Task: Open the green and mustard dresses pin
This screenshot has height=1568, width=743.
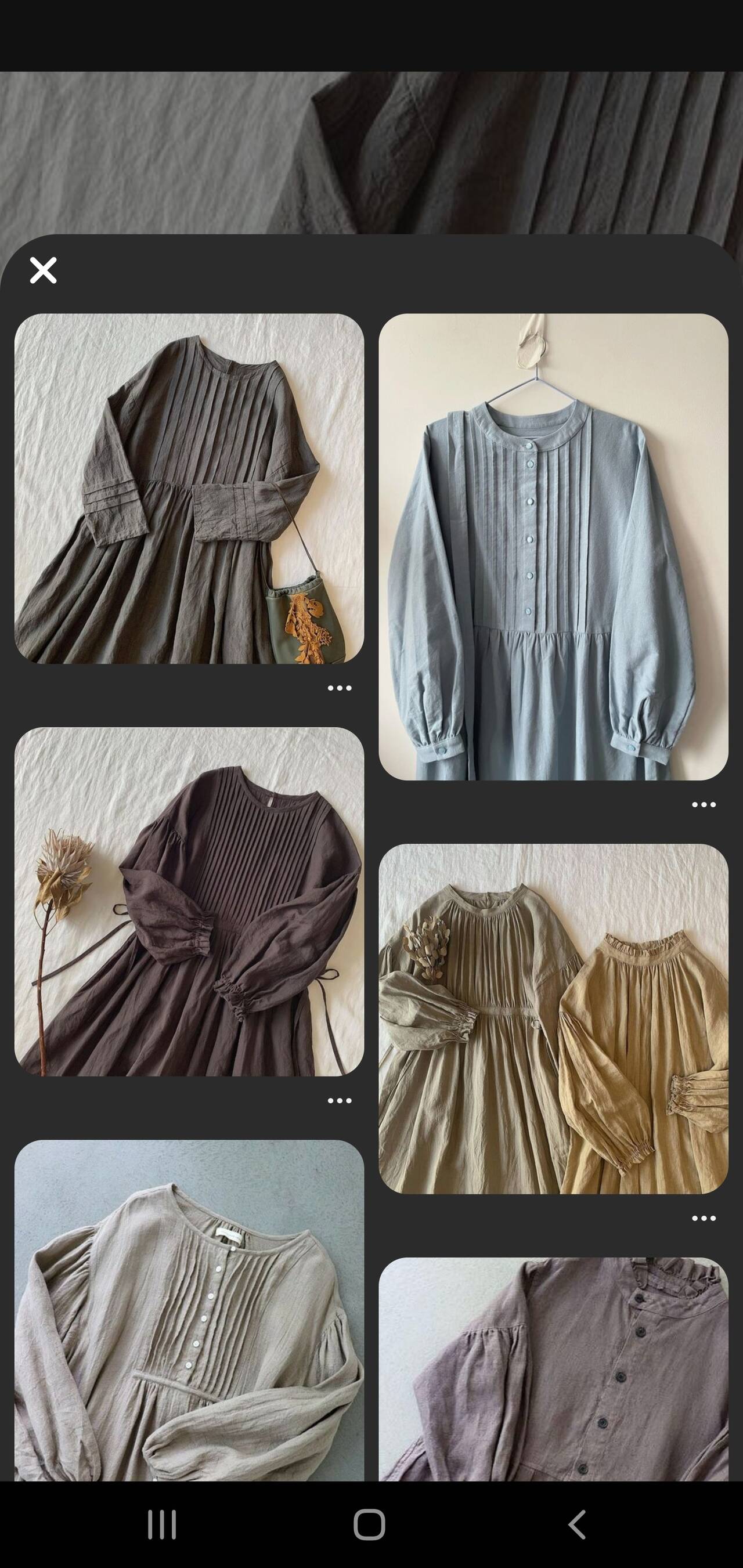Action: point(553,1018)
